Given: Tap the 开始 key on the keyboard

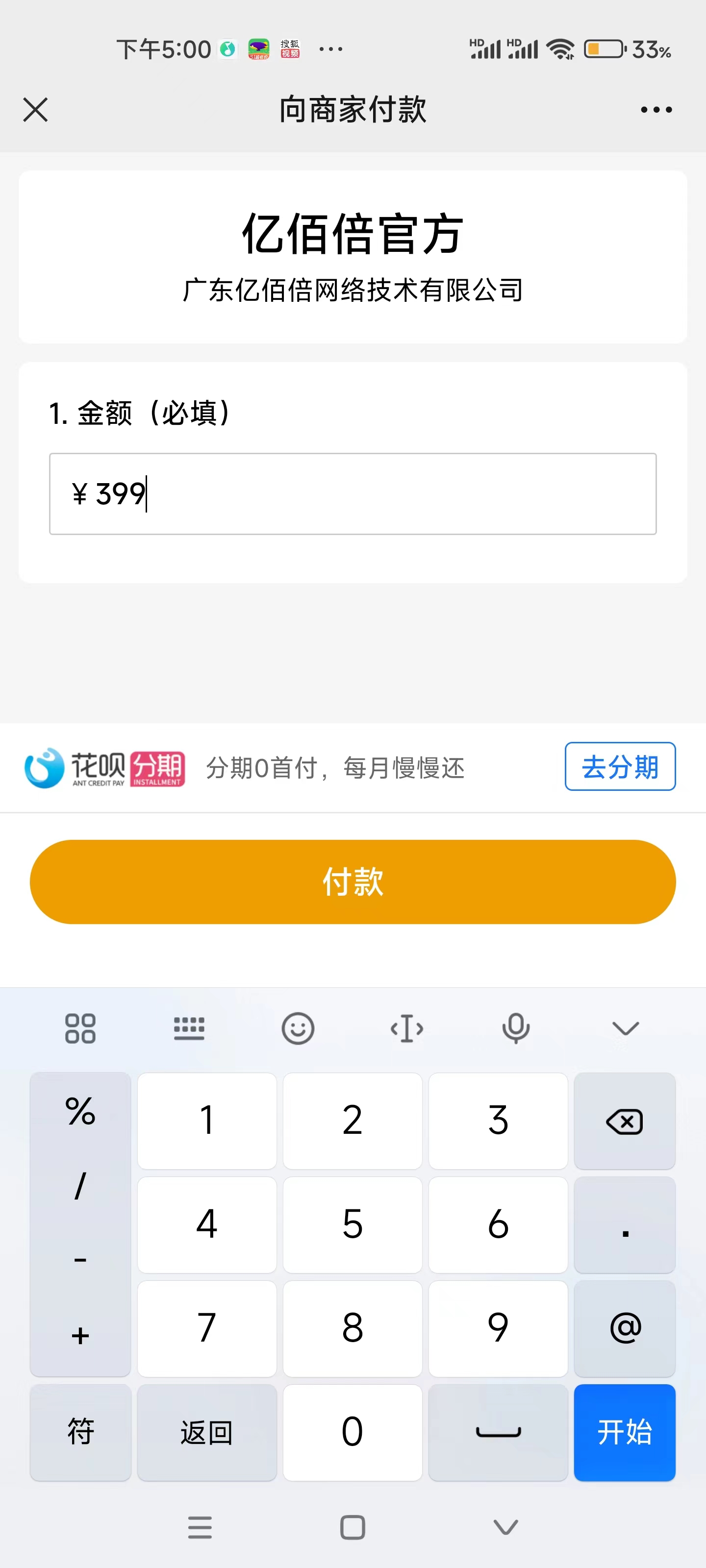Looking at the screenshot, I should pyautogui.click(x=625, y=1432).
